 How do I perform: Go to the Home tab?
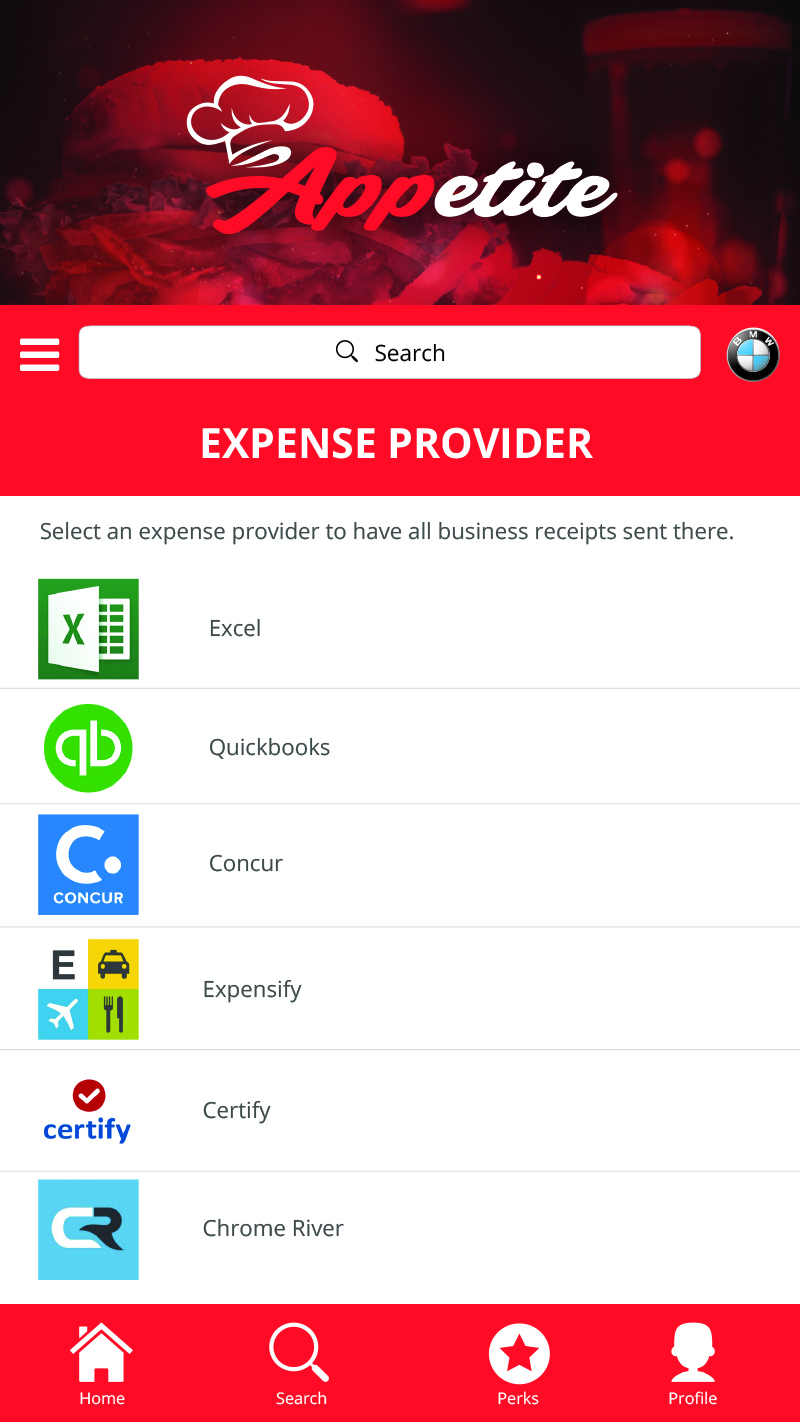point(102,1364)
